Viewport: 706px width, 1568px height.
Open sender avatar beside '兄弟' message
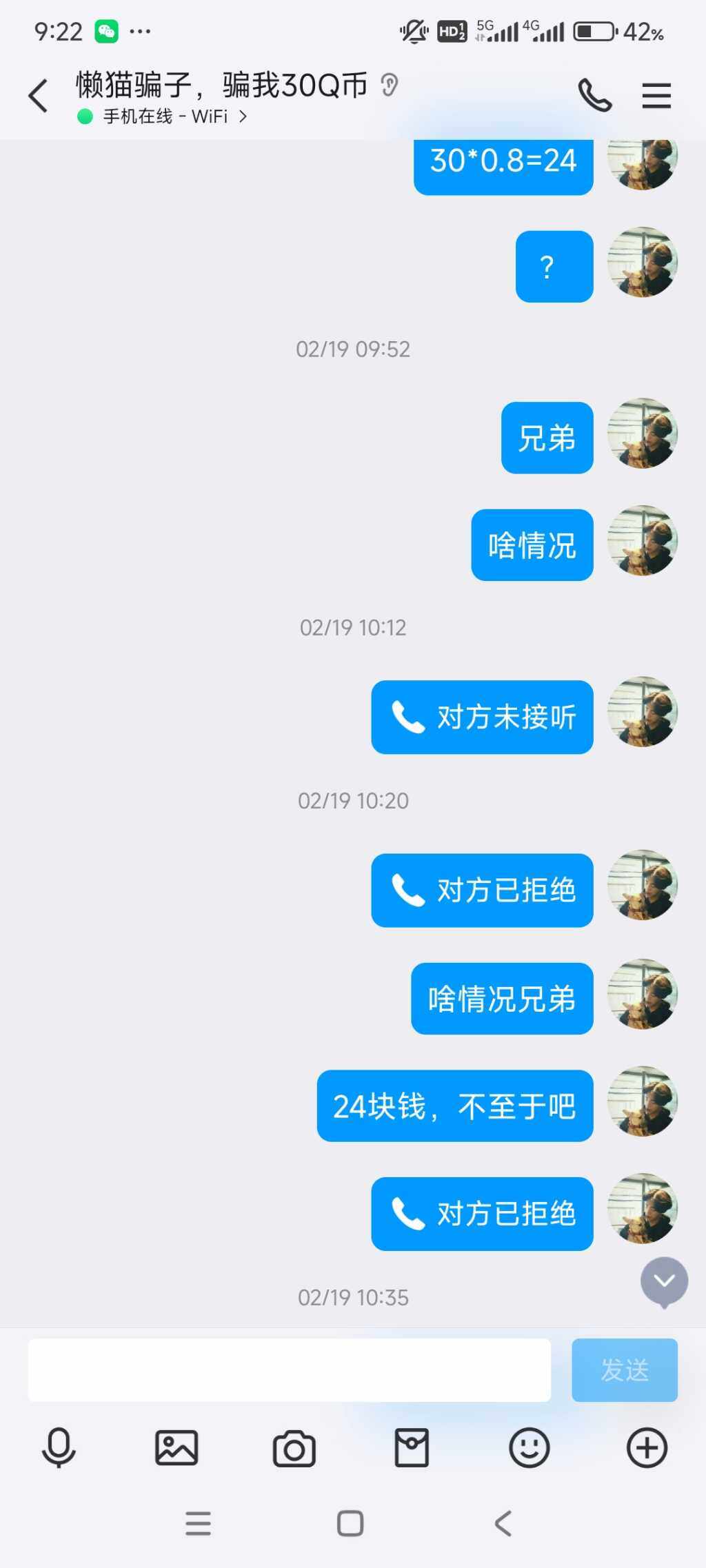[x=642, y=433]
